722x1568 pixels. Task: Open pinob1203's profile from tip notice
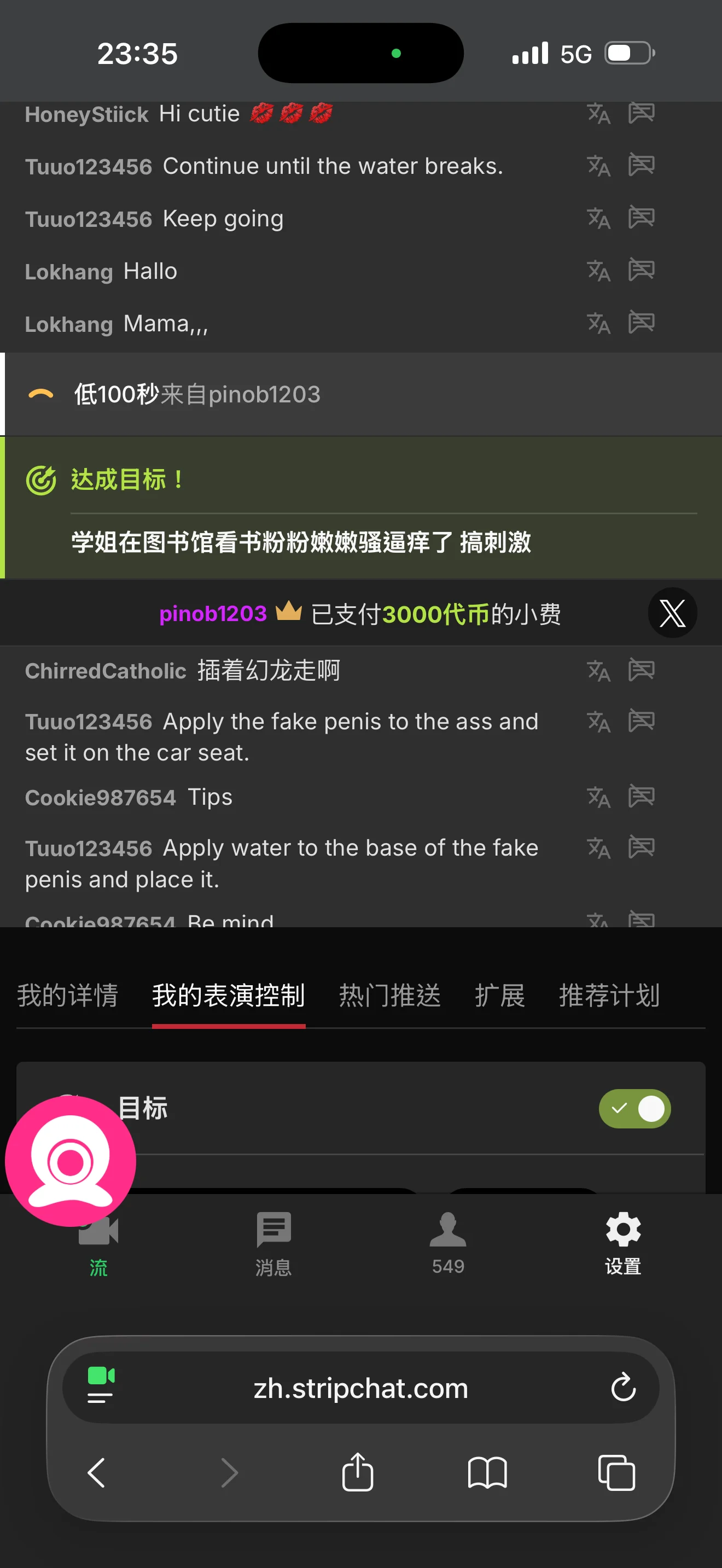pyautogui.click(x=212, y=613)
